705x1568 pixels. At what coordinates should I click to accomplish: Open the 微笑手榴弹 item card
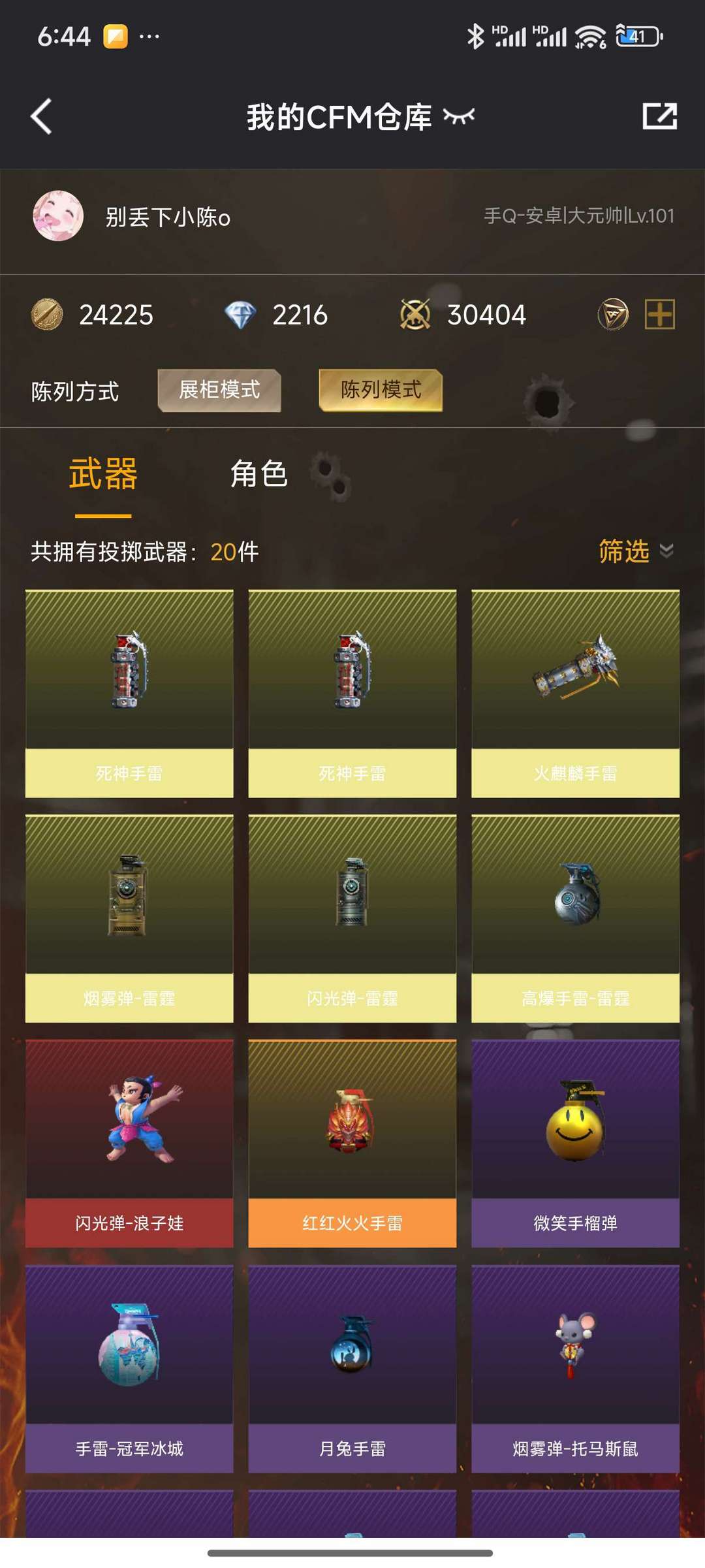(575, 1144)
